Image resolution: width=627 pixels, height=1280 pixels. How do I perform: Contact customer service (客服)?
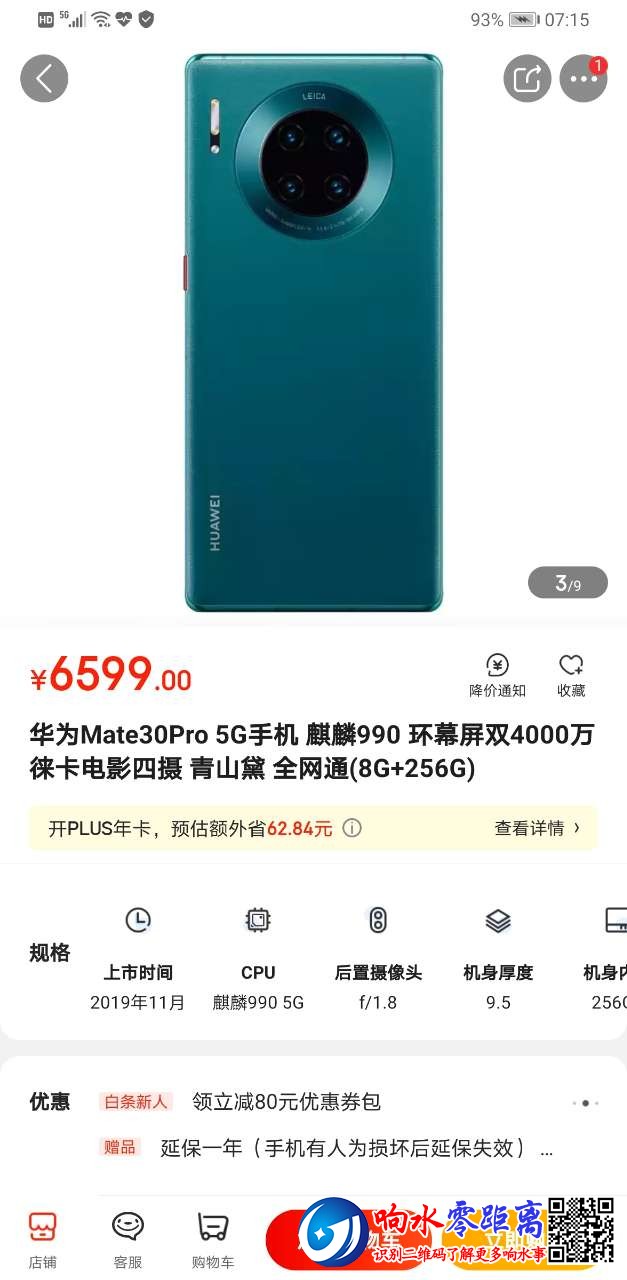(128, 1238)
